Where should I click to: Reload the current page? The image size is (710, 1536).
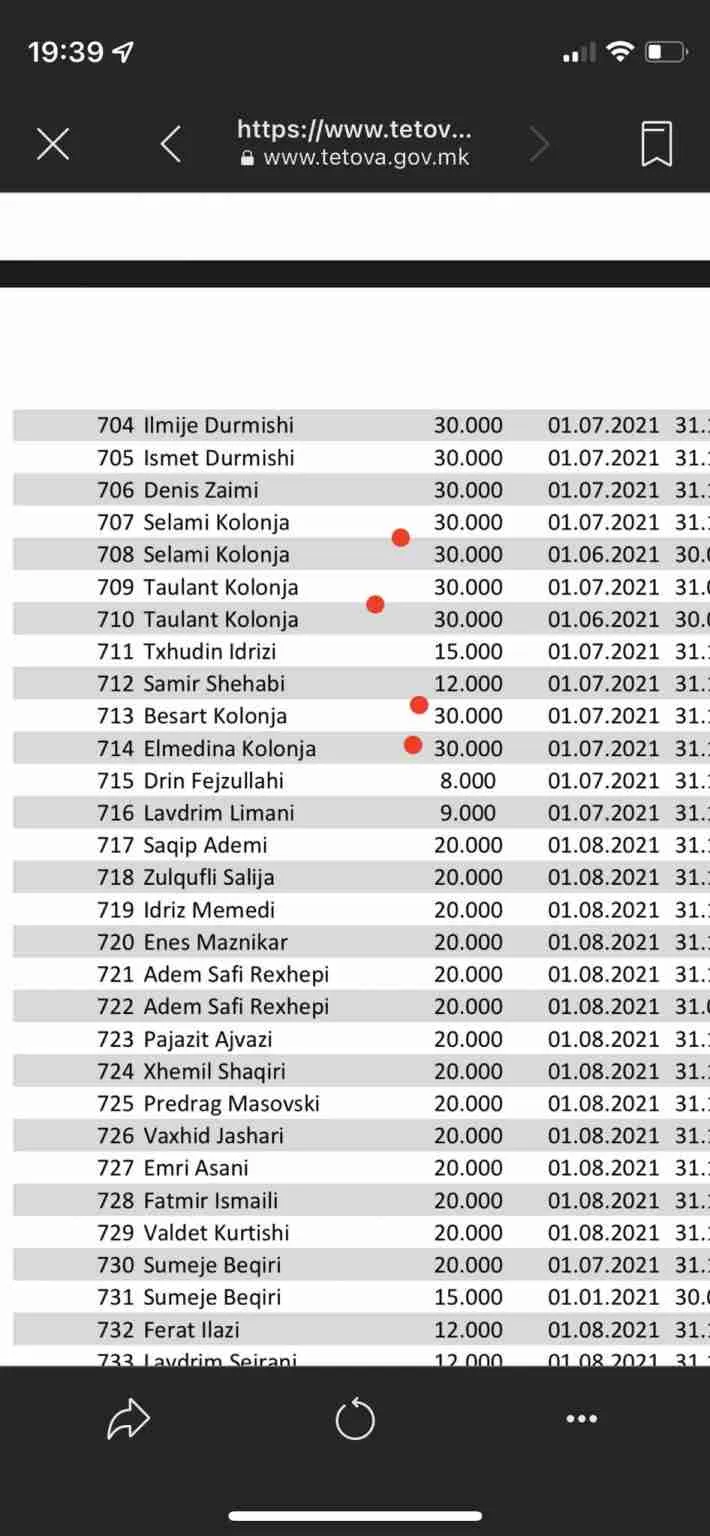point(355,1419)
